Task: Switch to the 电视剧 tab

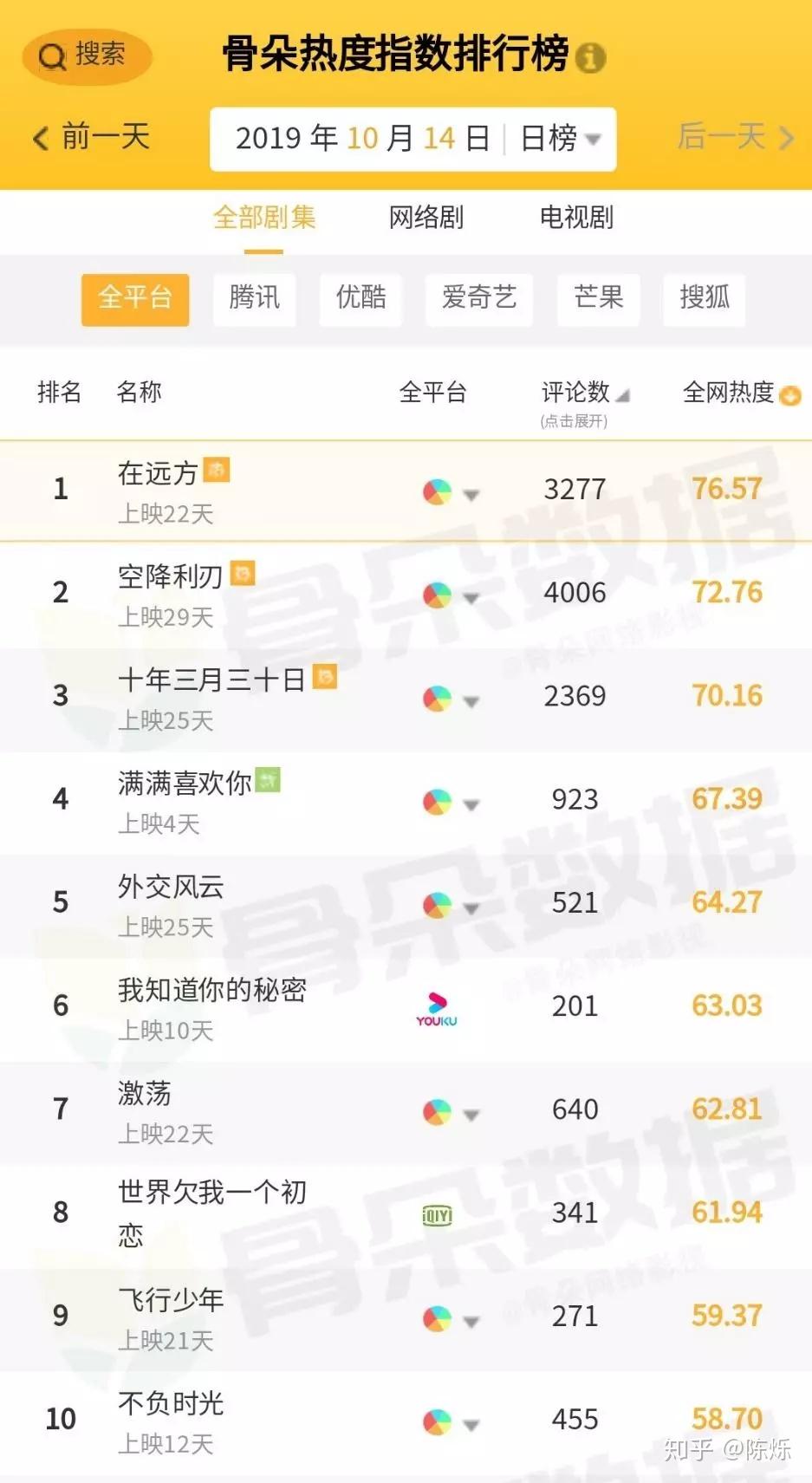Action: [576, 218]
